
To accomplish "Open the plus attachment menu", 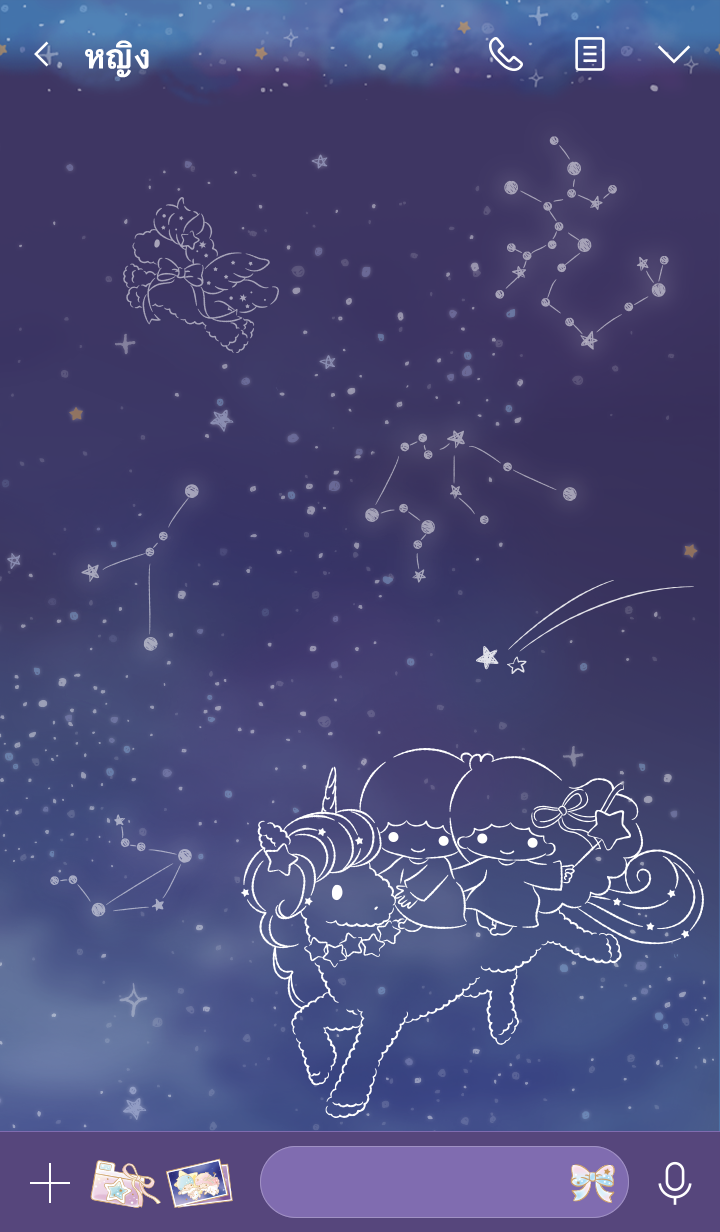I will pos(50,1183).
